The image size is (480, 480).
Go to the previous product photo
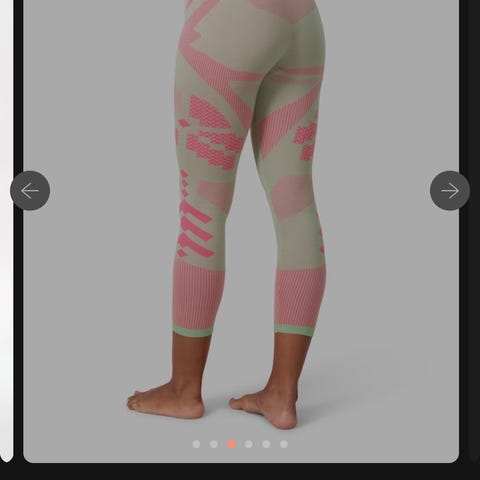[30, 191]
